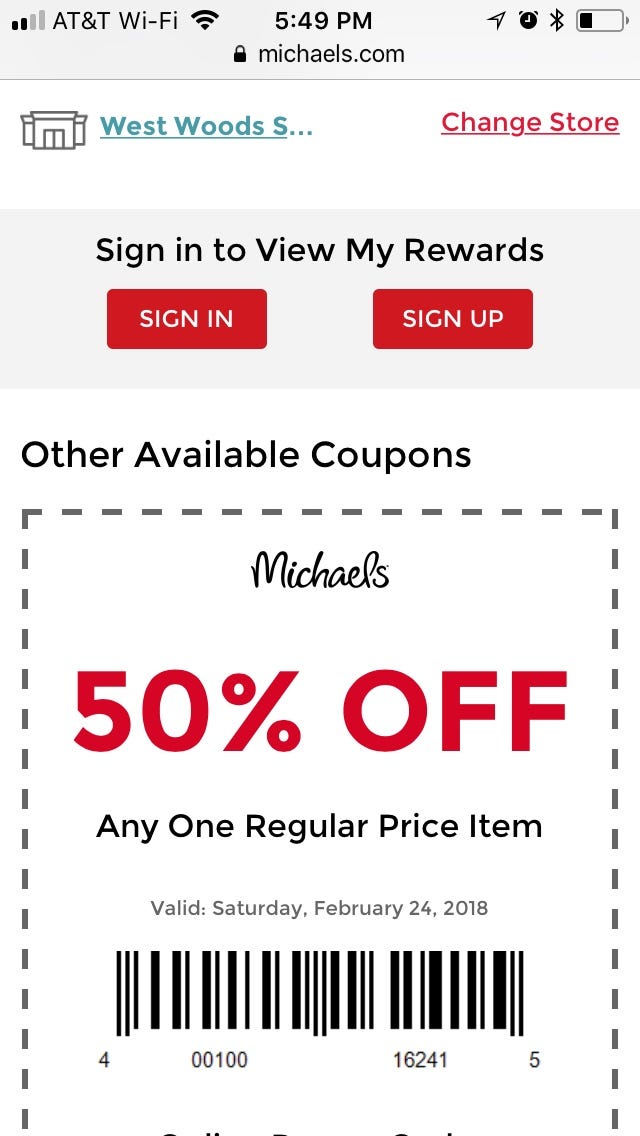Tap the Change Store link

[x=530, y=122]
